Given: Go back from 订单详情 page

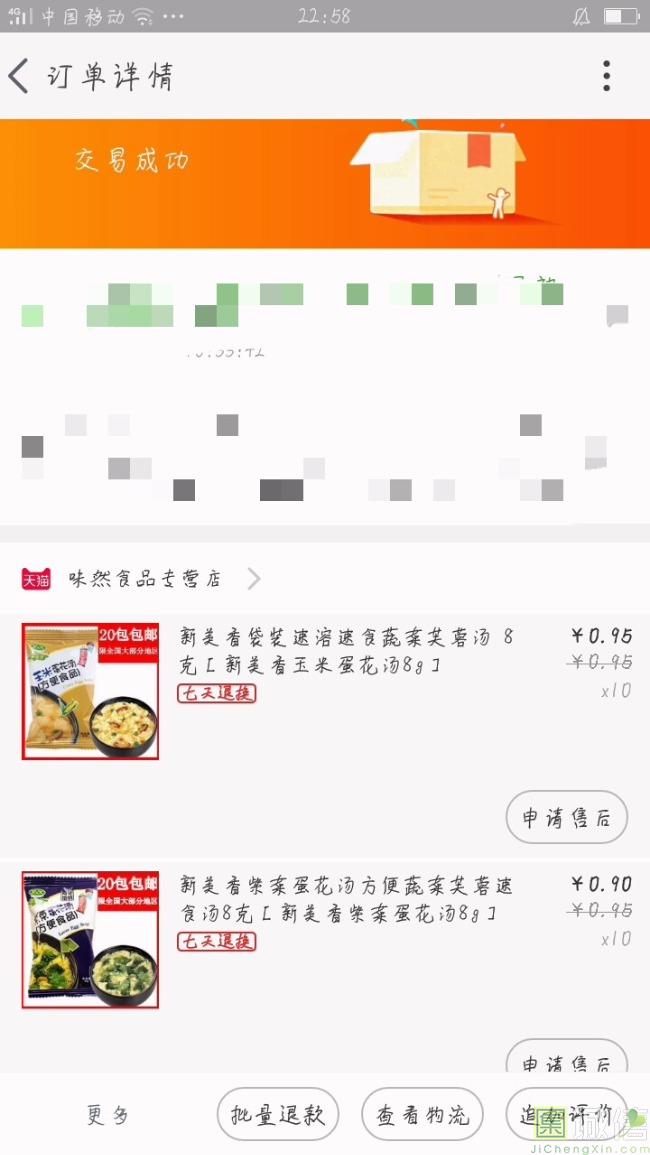Looking at the screenshot, I should pyautogui.click(x=20, y=76).
